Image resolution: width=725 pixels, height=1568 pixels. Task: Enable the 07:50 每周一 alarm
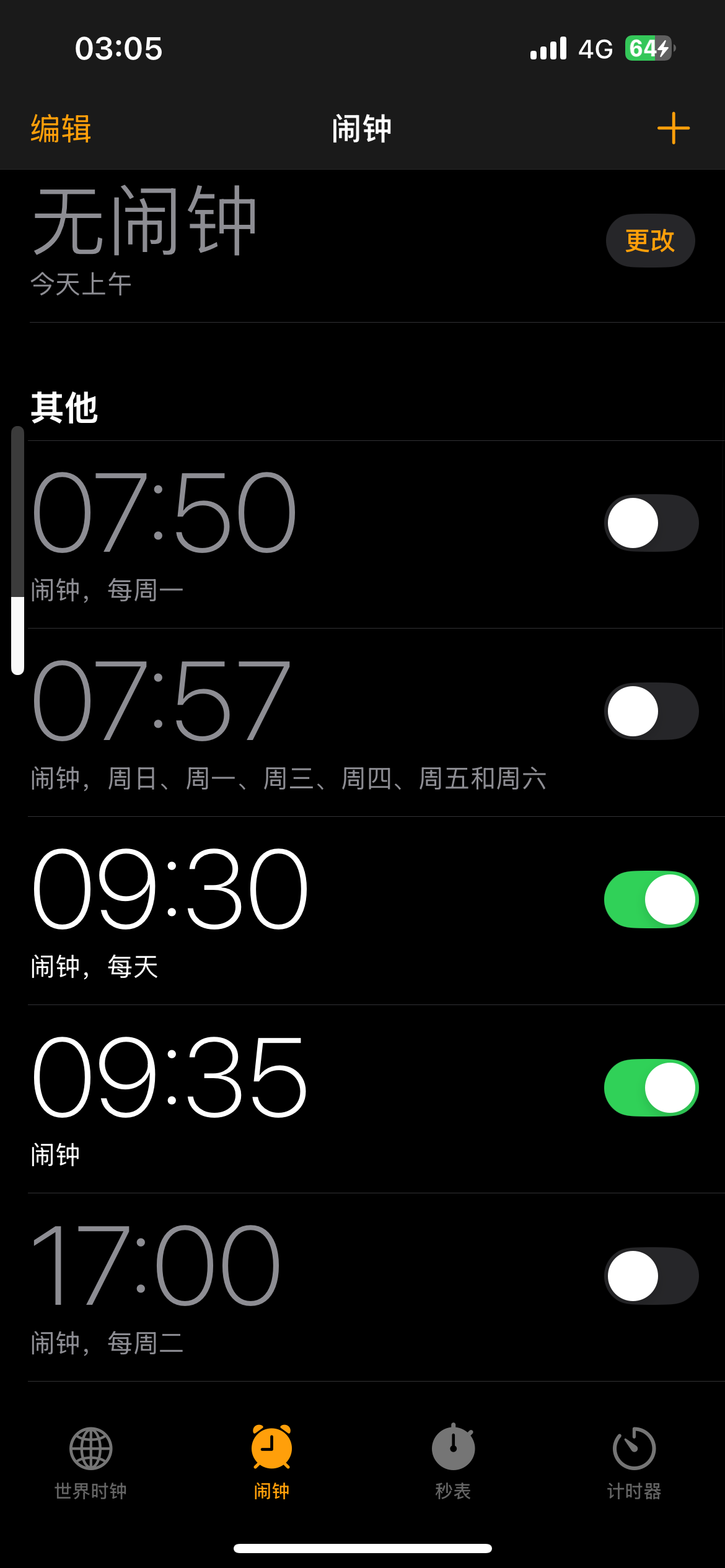coord(651,523)
